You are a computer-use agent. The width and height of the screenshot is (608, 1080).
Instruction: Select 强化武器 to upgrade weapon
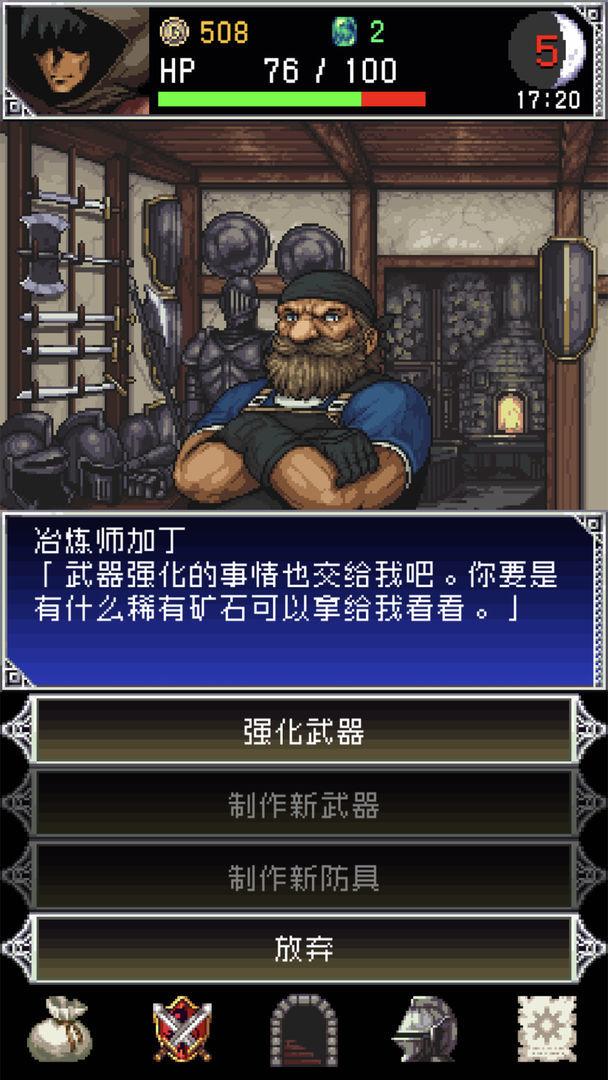tap(304, 732)
